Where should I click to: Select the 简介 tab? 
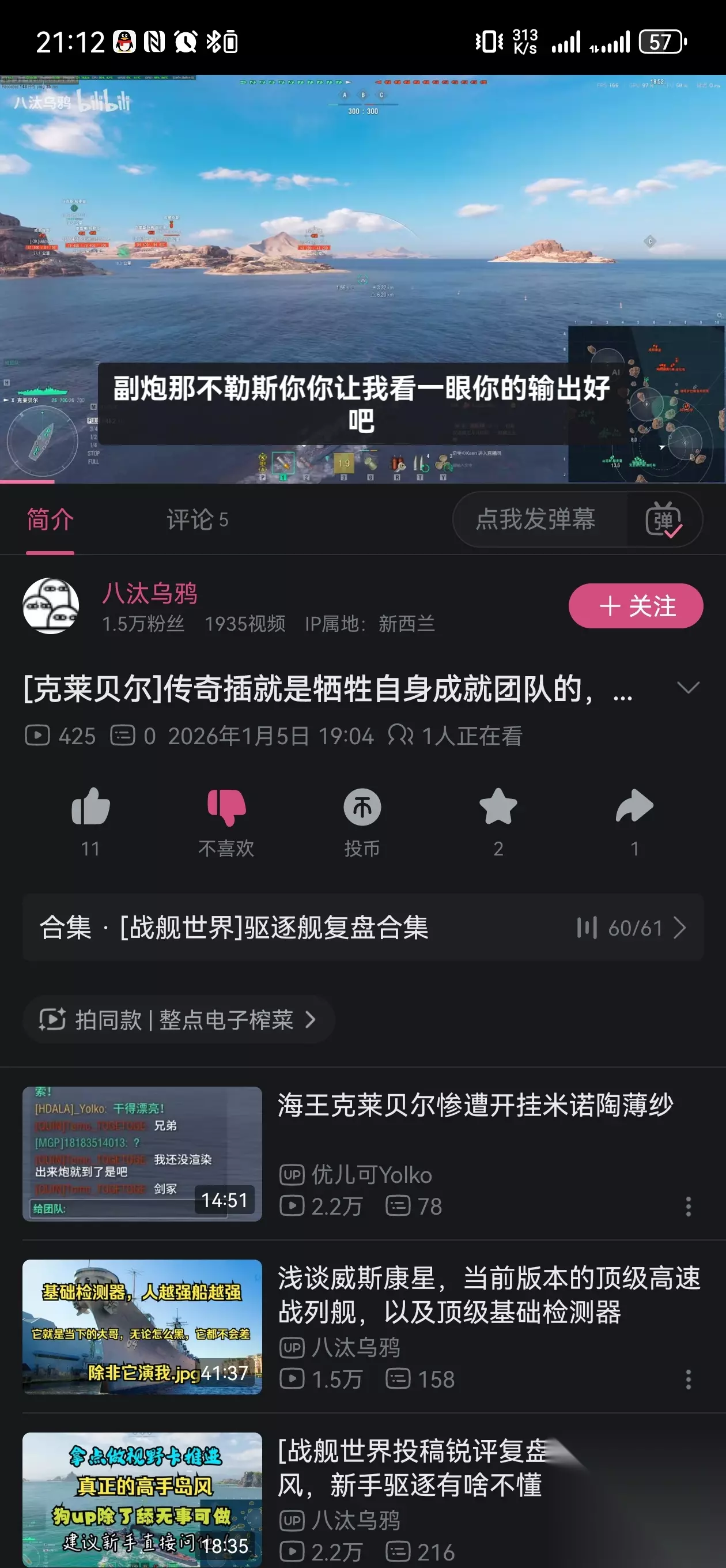[x=50, y=520]
